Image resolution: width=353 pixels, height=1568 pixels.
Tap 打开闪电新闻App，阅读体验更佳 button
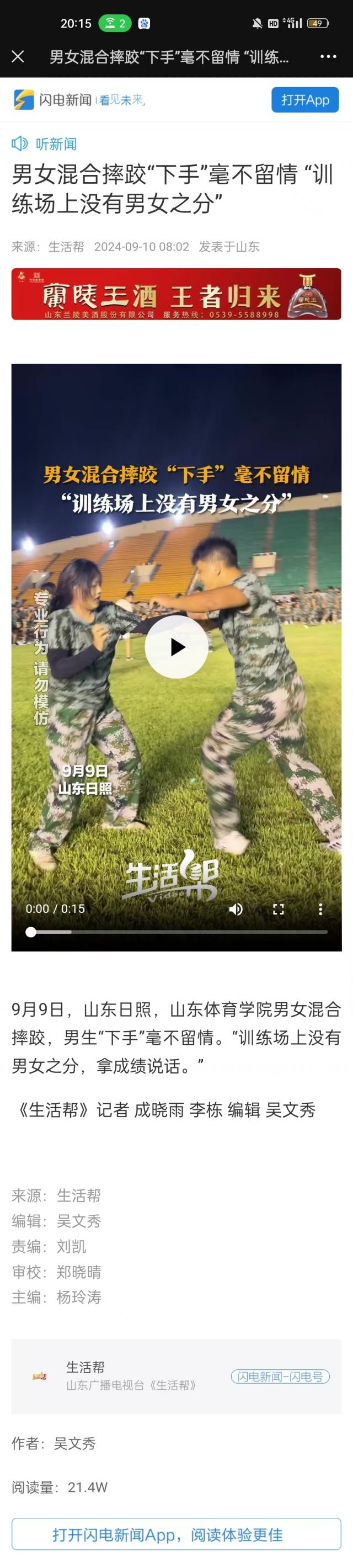[176, 1534]
